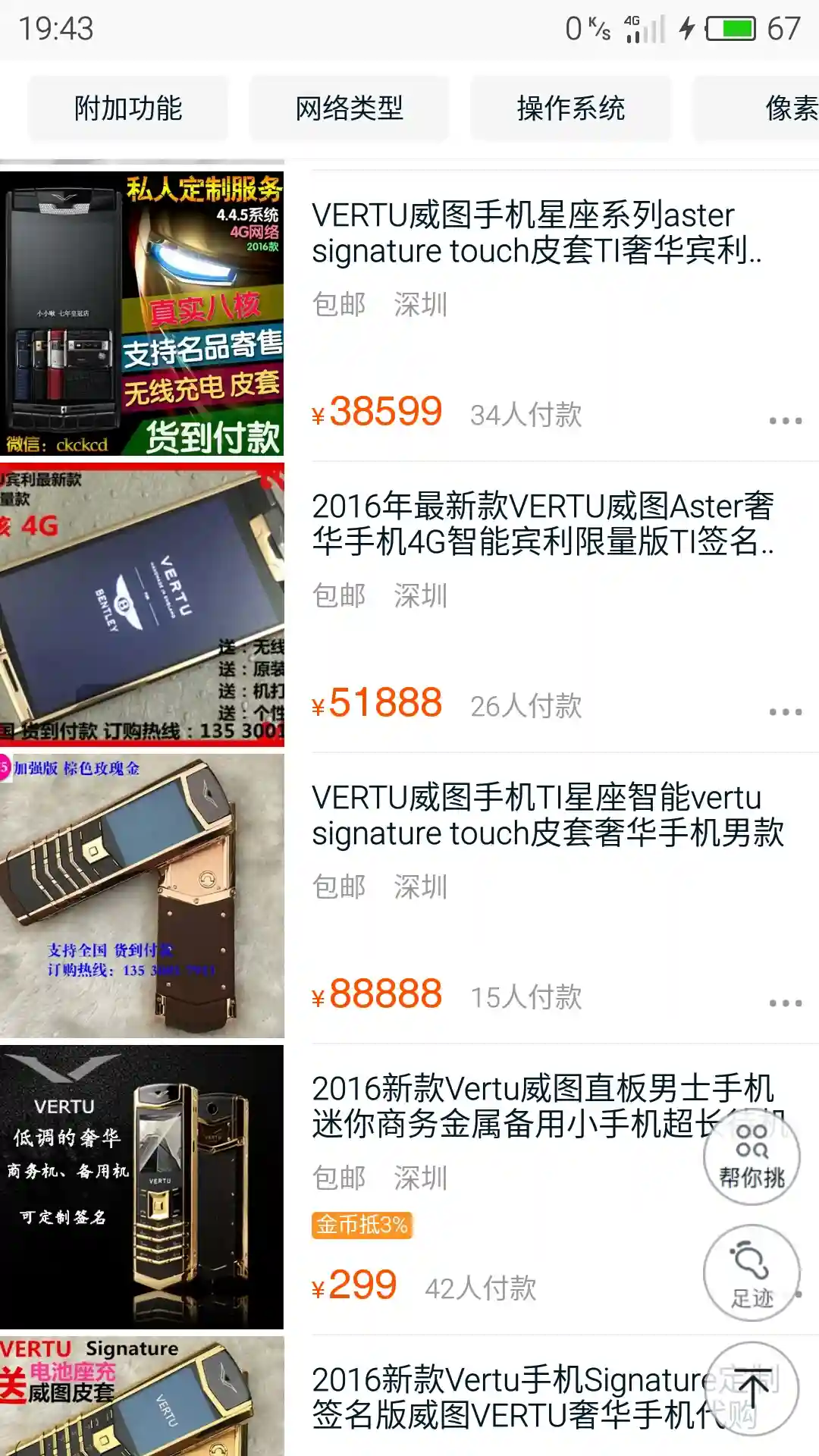
Task: Show more options for the ¥51888 item
Action: [x=785, y=712]
